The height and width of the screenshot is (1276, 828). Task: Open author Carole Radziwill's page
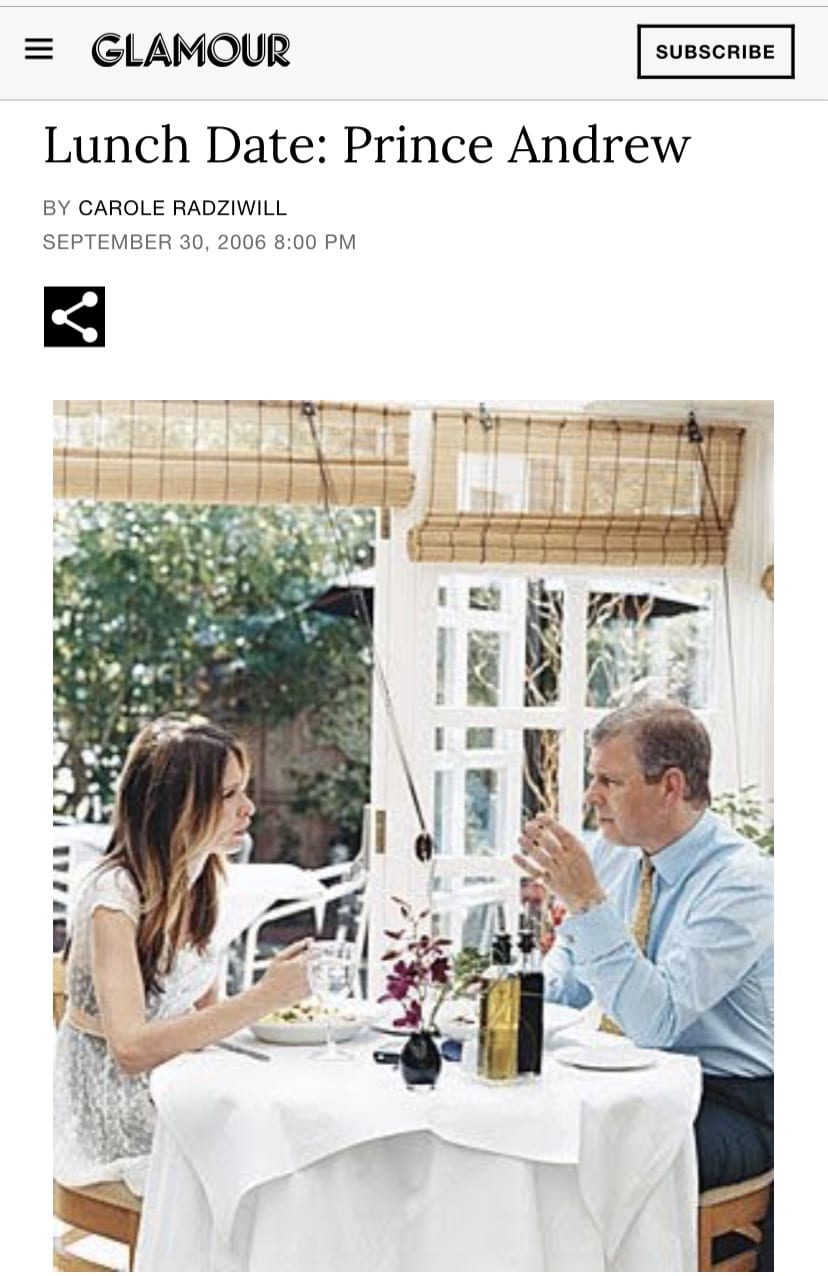coord(182,208)
